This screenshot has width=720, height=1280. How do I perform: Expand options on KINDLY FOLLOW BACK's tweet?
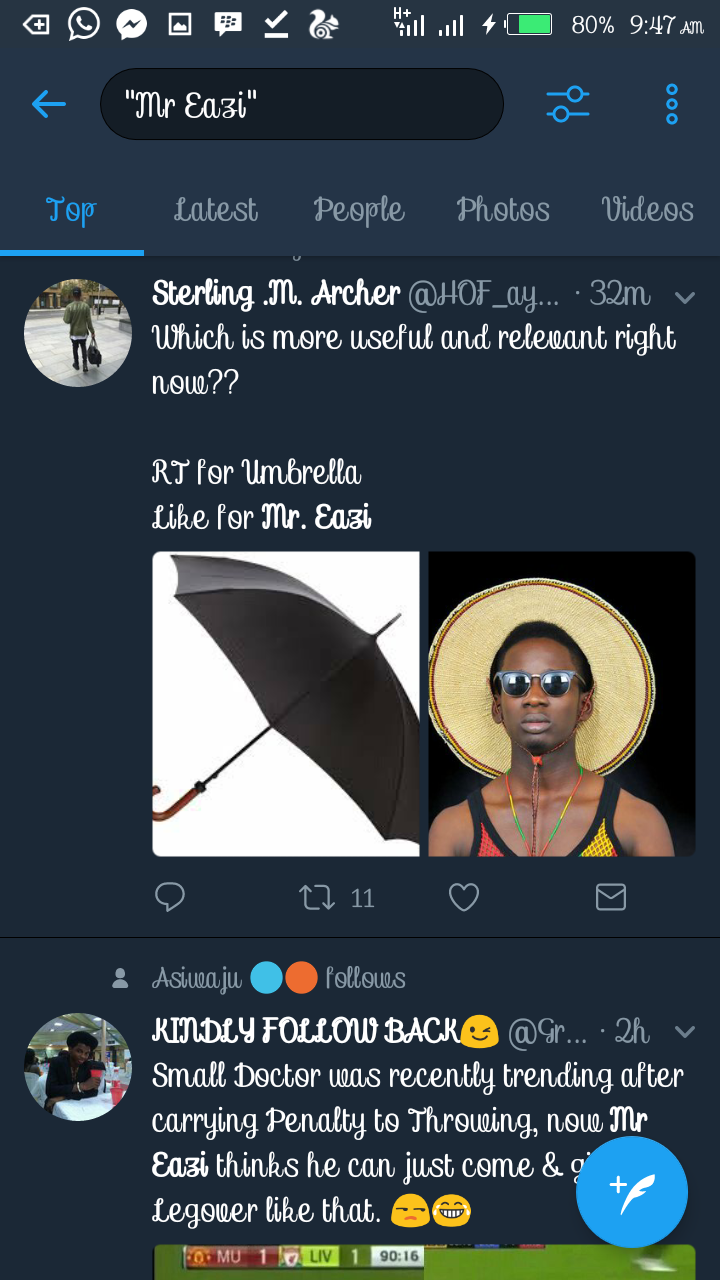click(685, 1031)
